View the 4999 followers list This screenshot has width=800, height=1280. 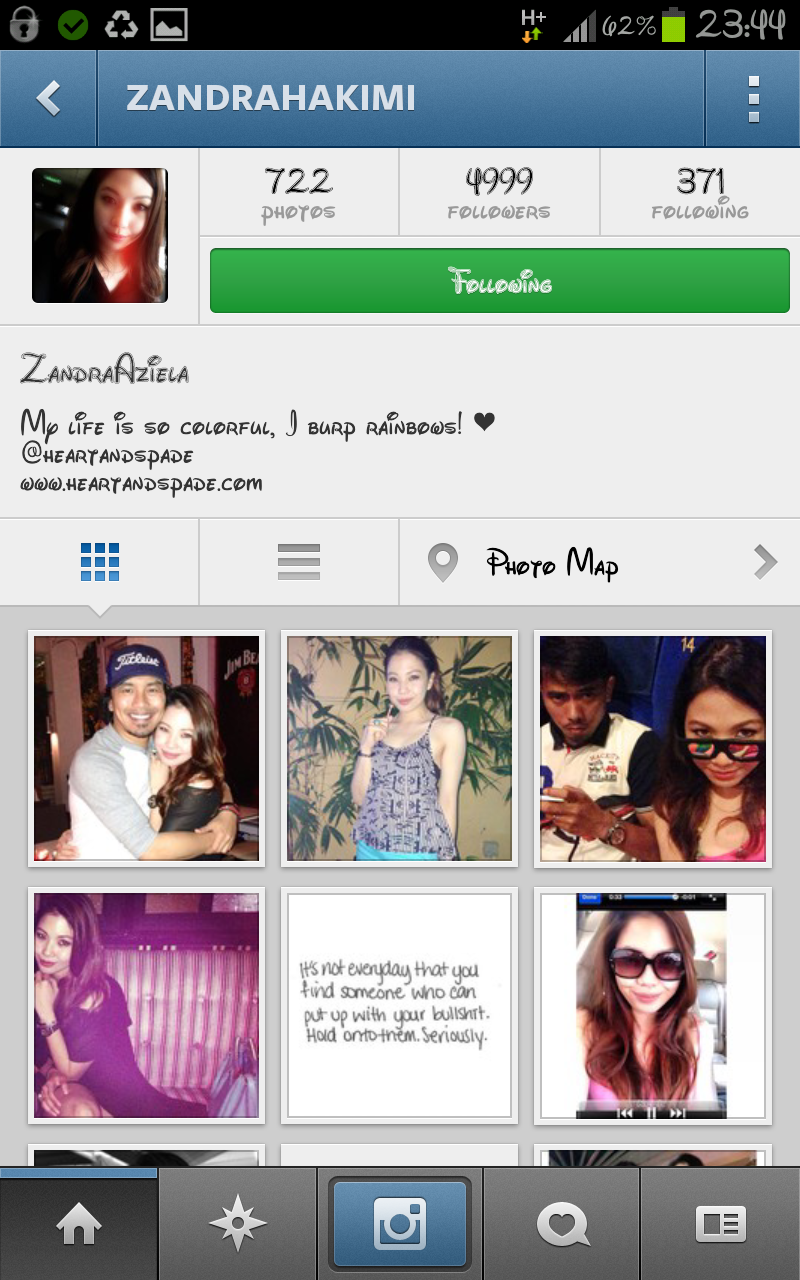coord(499,193)
